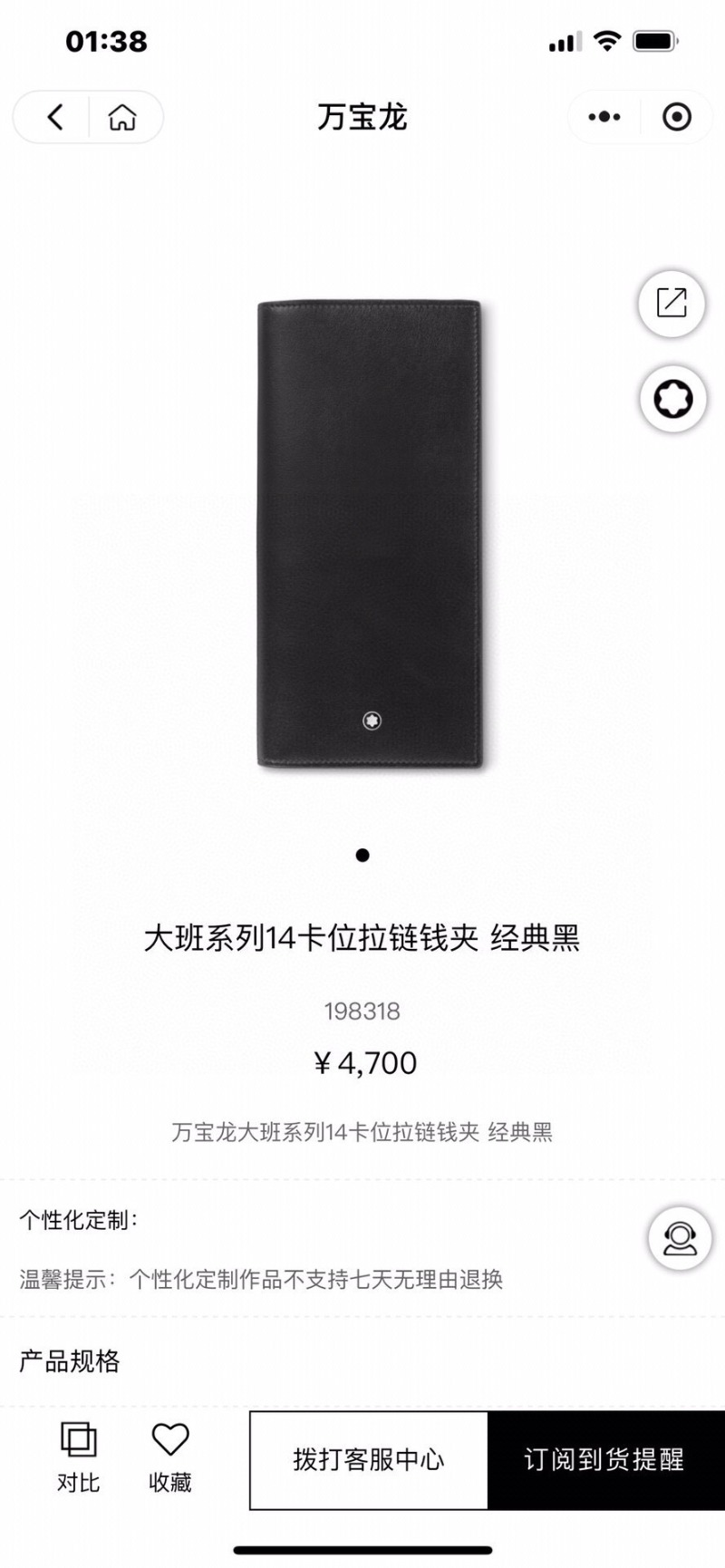Share this wallet product
The height and width of the screenshot is (1568, 725).
[x=672, y=303]
